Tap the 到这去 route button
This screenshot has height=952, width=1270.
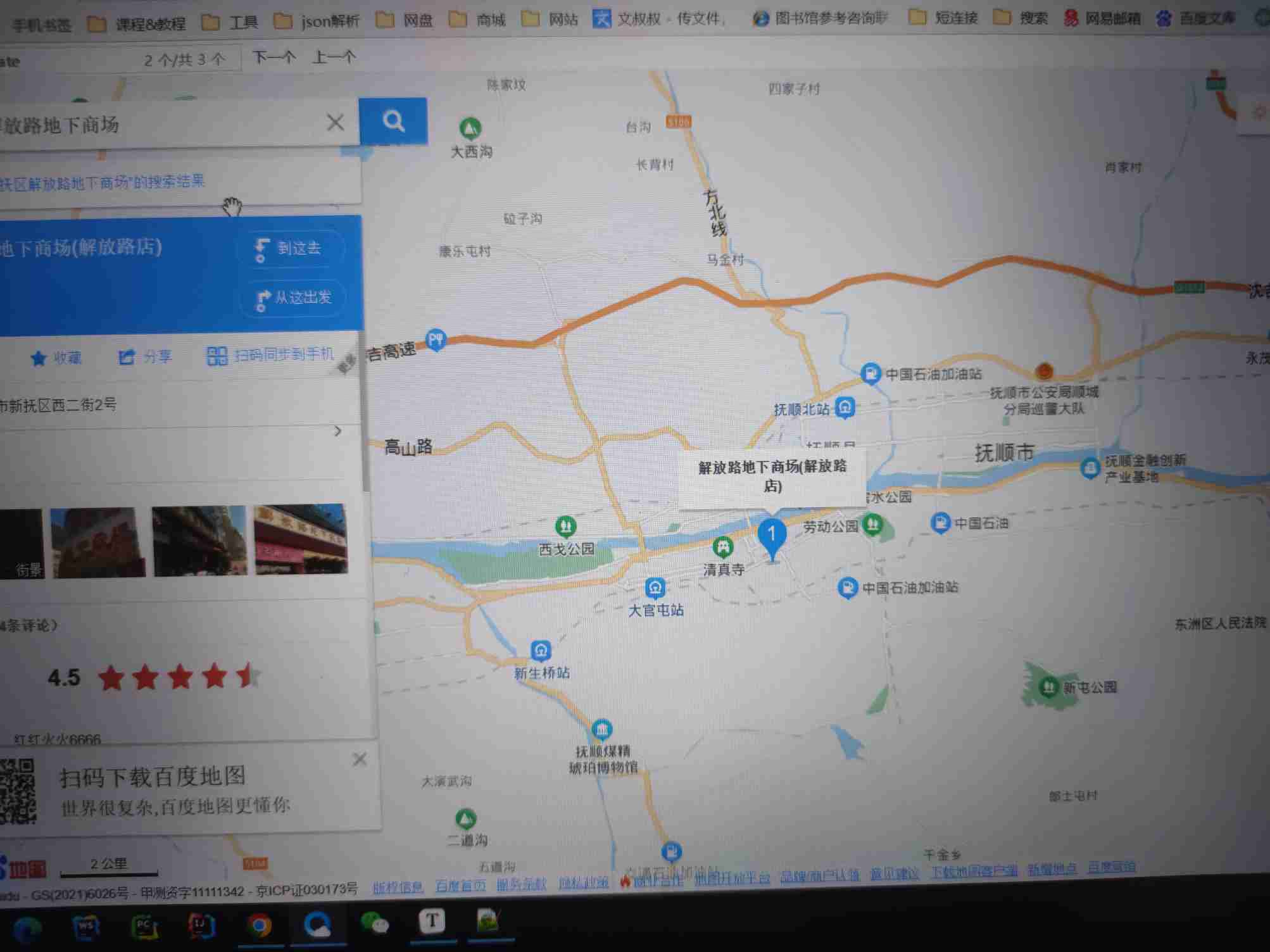pos(290,248)
